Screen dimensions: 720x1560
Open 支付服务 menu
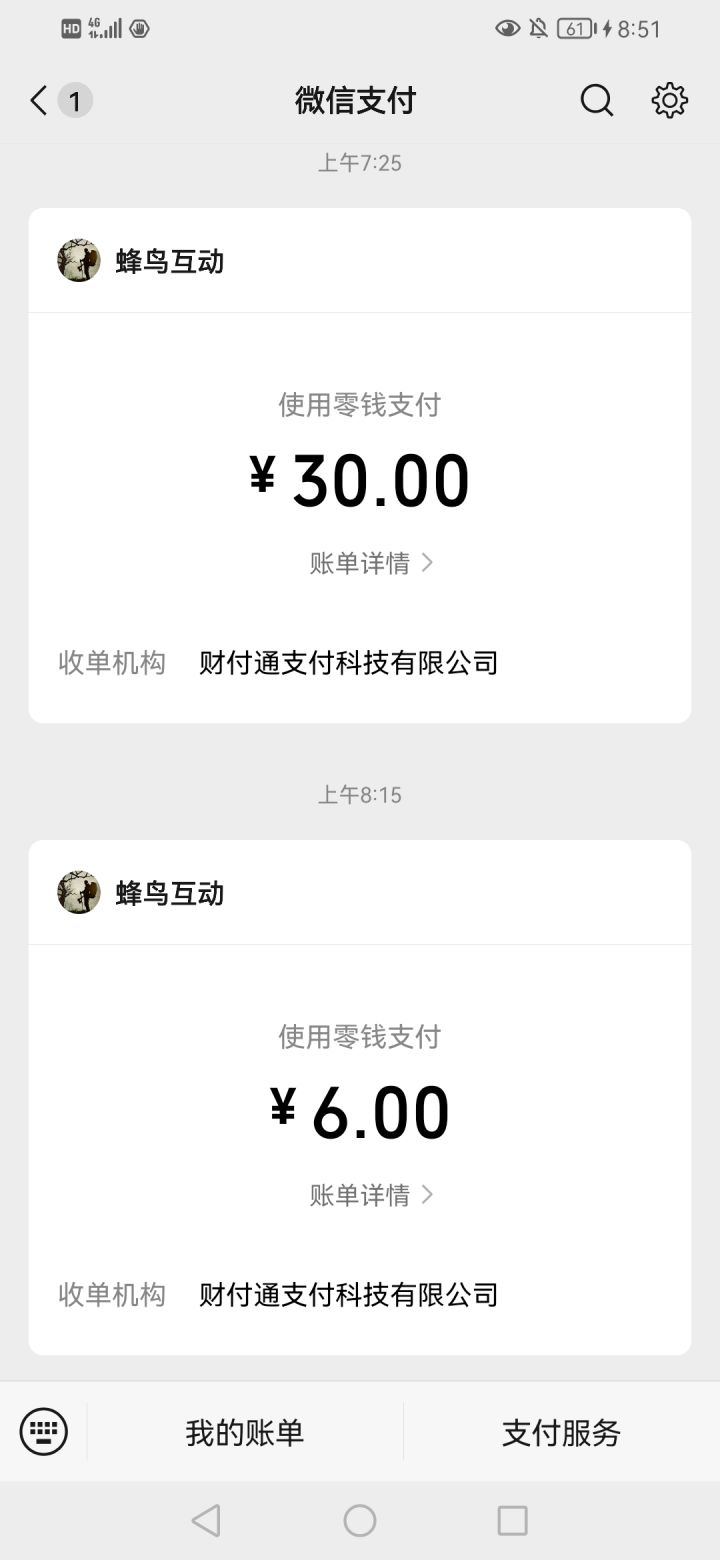(x=561, y=1432)
